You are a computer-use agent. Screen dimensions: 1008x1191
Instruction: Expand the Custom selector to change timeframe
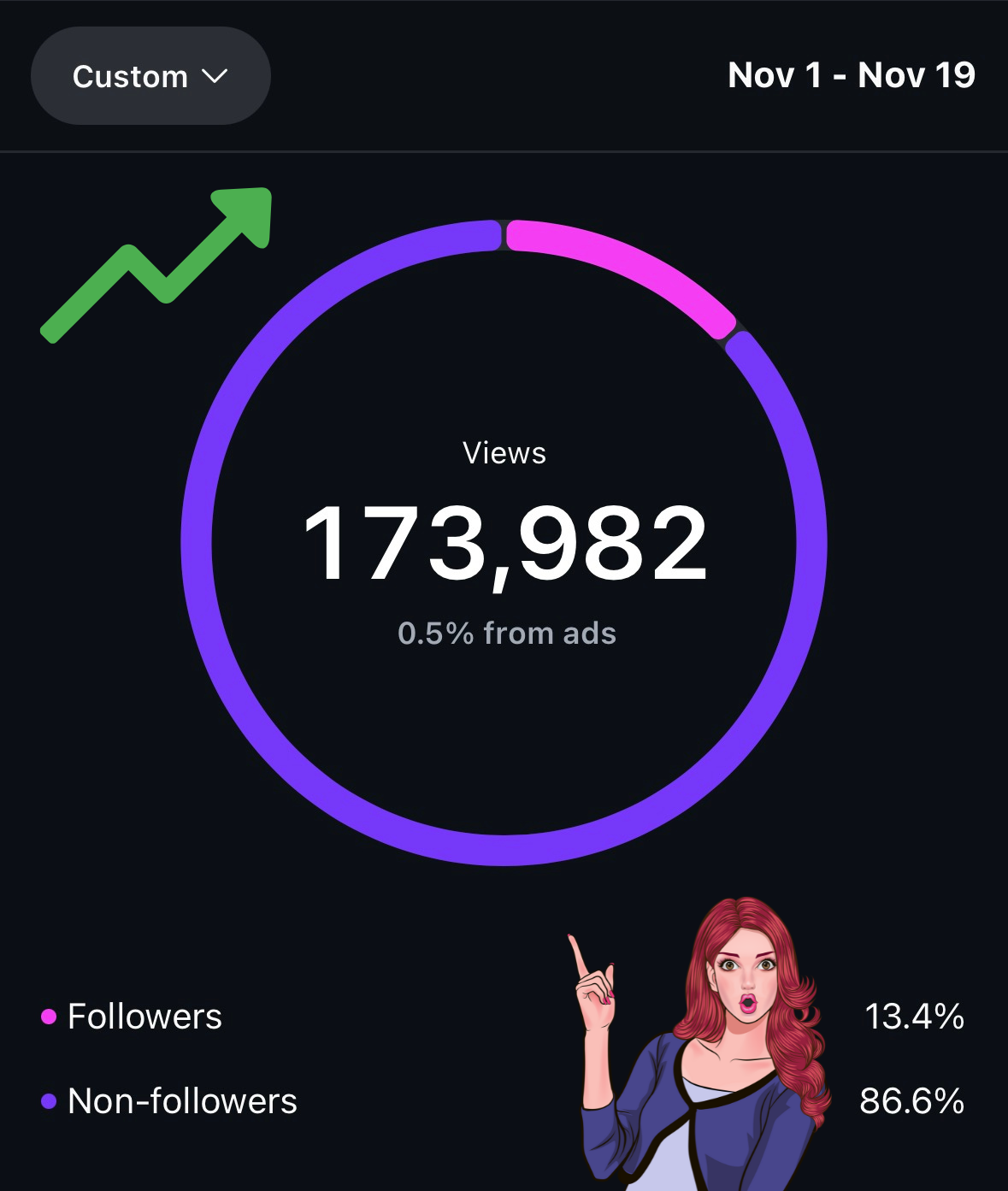click(150, 75)
